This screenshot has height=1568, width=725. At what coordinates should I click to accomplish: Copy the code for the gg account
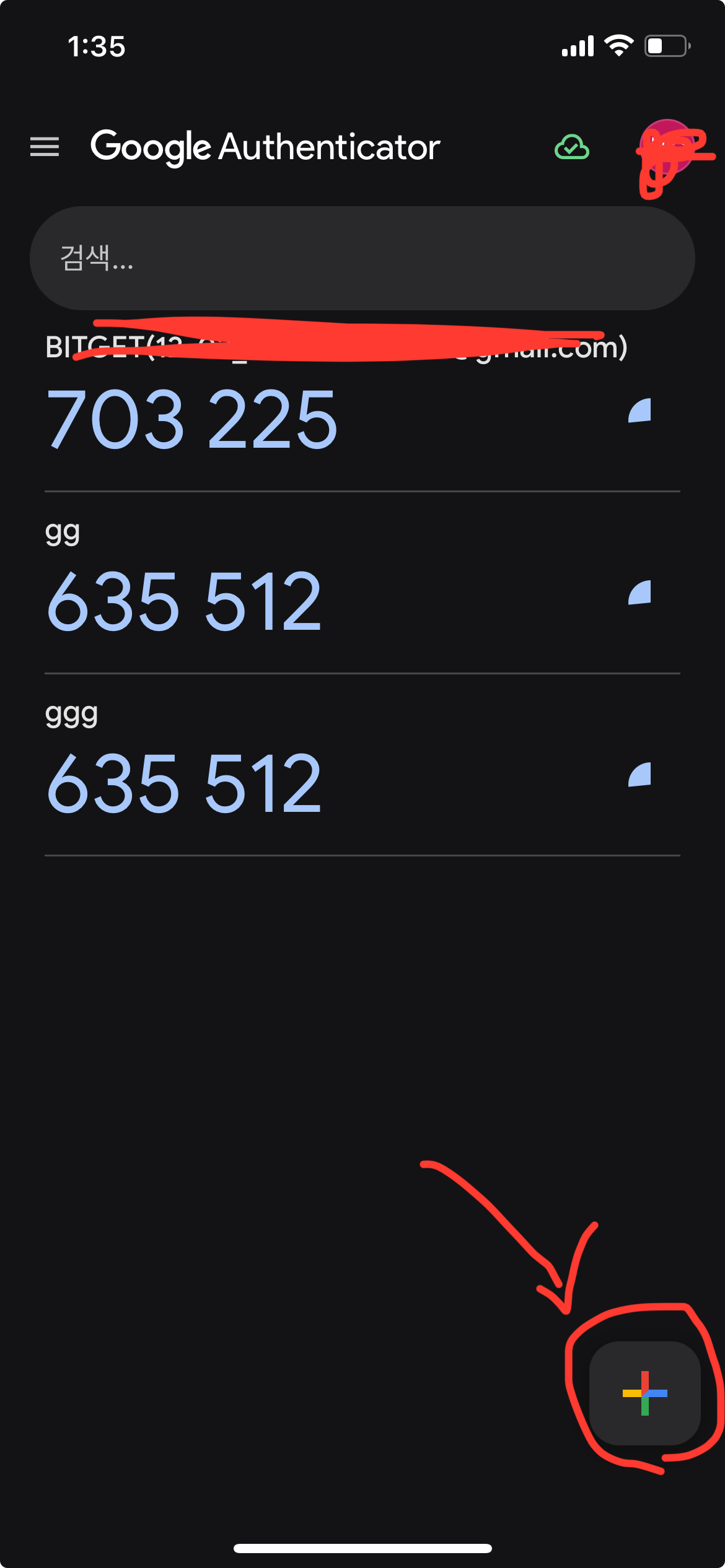(x=184, y=601)
